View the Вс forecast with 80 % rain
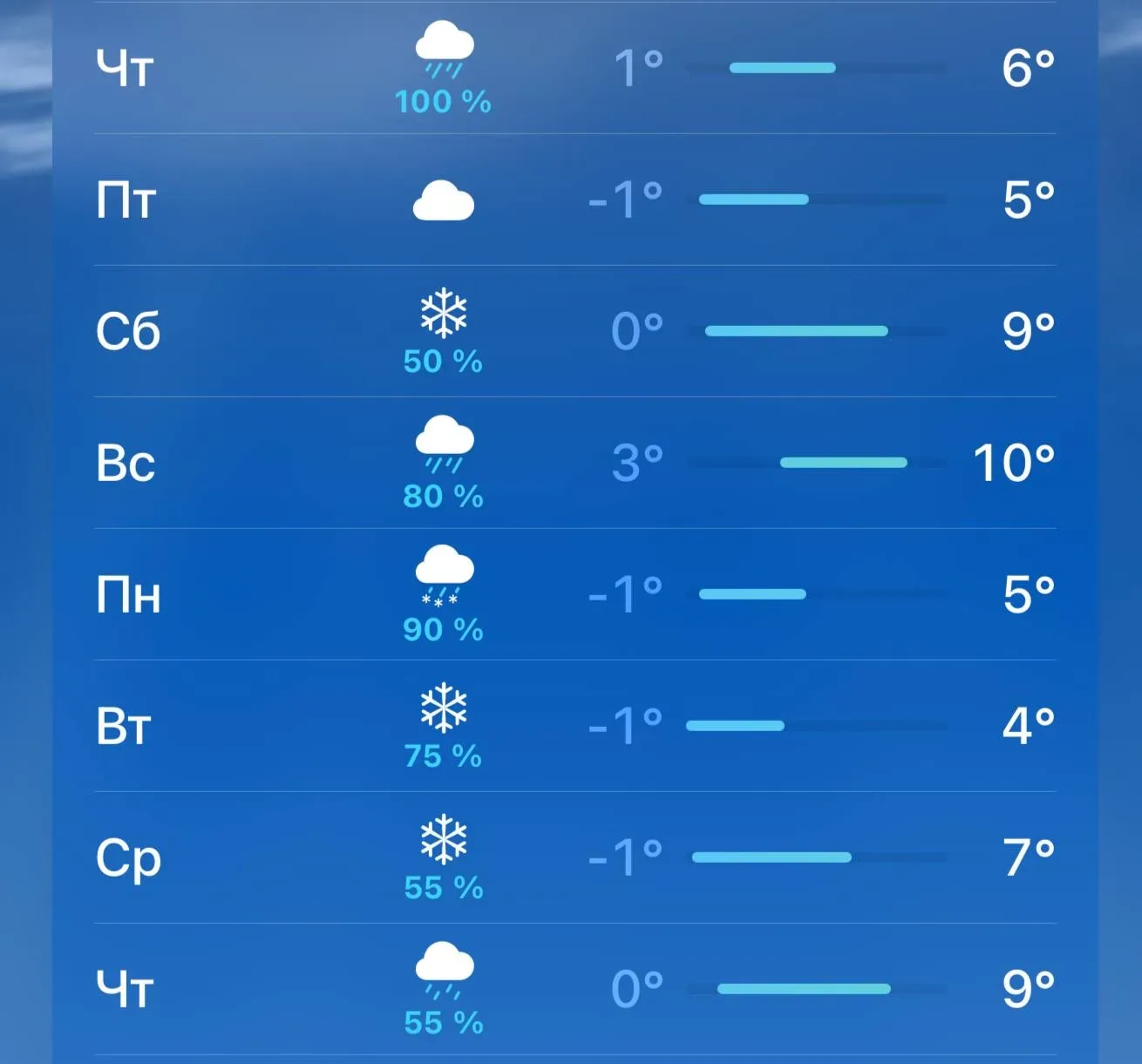 (574, 463)
